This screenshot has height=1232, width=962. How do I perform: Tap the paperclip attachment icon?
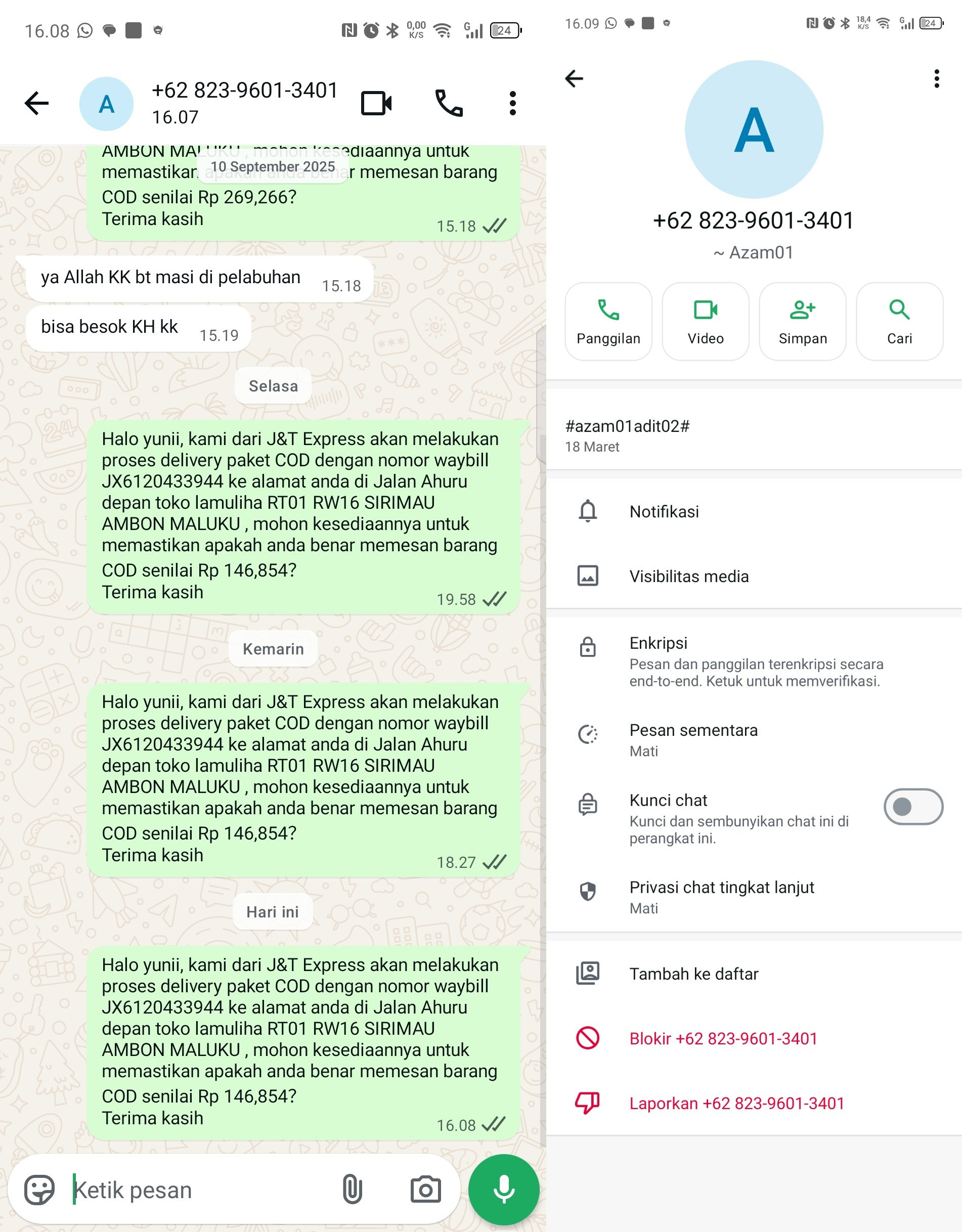(x=352, y=1189)
